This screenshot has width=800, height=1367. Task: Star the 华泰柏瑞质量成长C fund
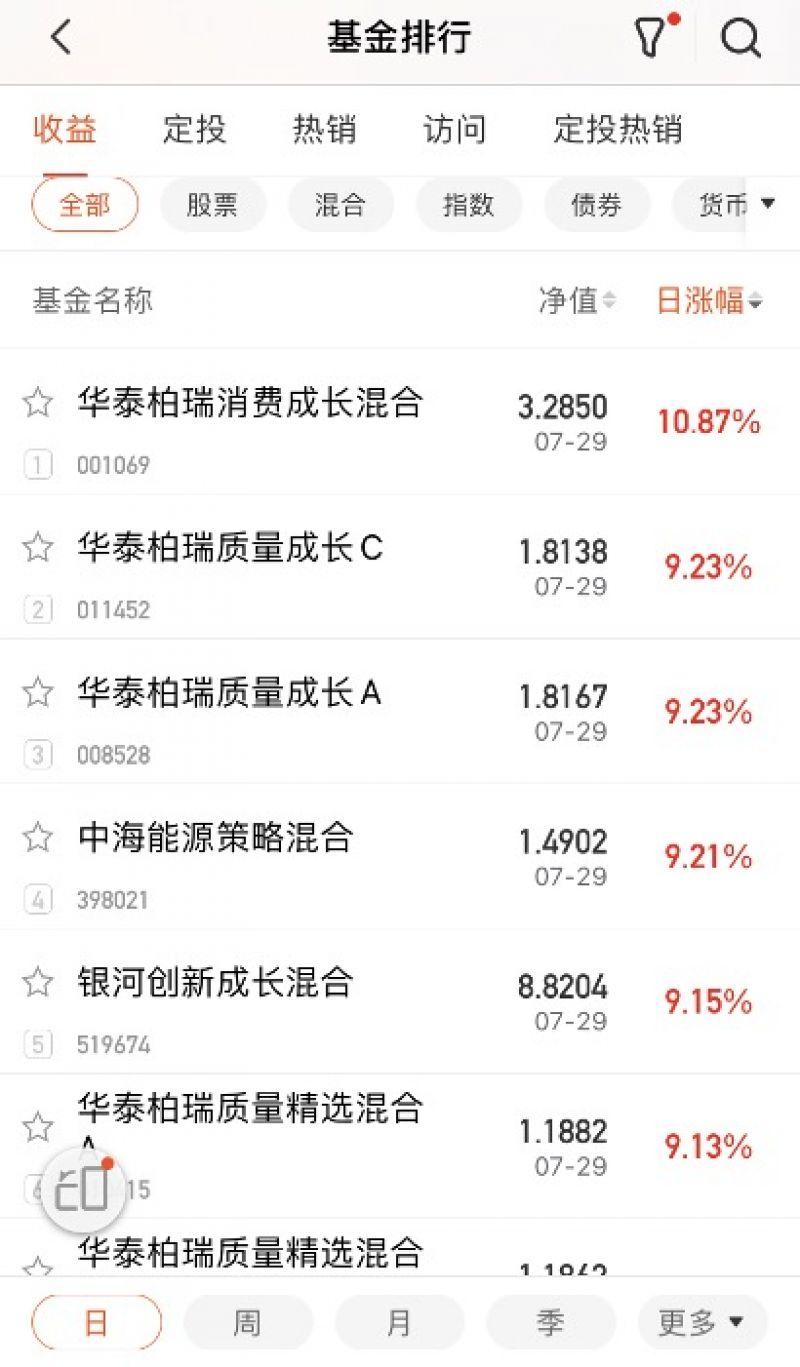click(x=37, y=547)
